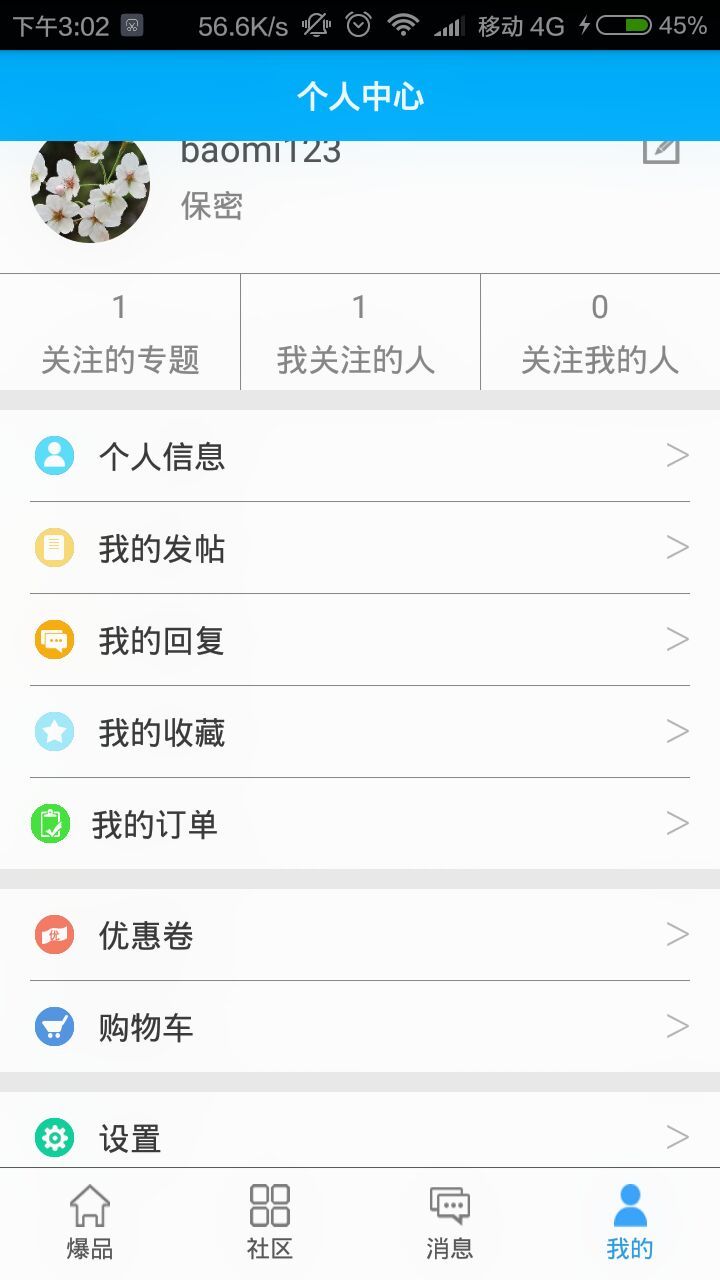The image size is (720, 1280).
Task: Check 我的订单 my orders
Action: [x=360, y=824]
